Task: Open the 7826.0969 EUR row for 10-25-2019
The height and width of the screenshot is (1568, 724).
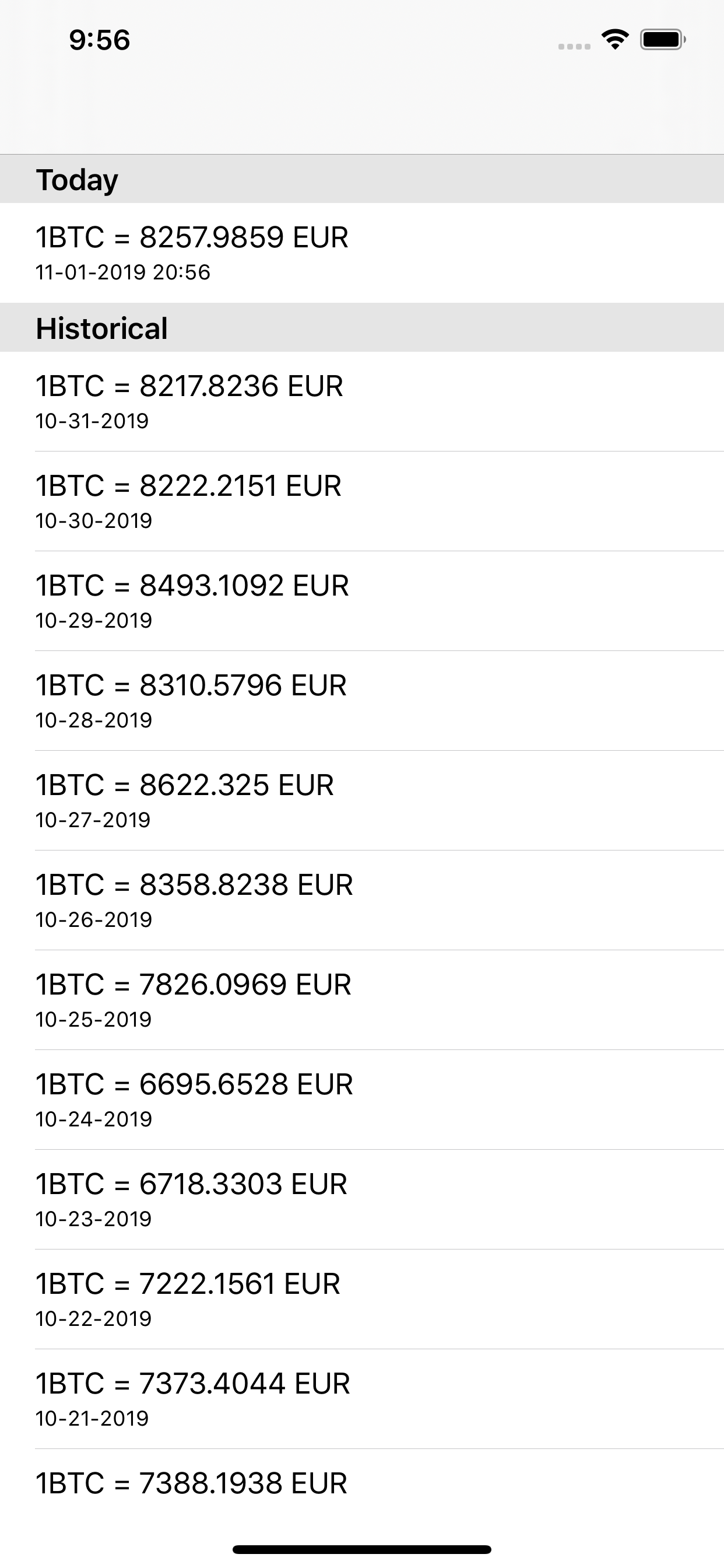Action: (x=362, y=1000)
